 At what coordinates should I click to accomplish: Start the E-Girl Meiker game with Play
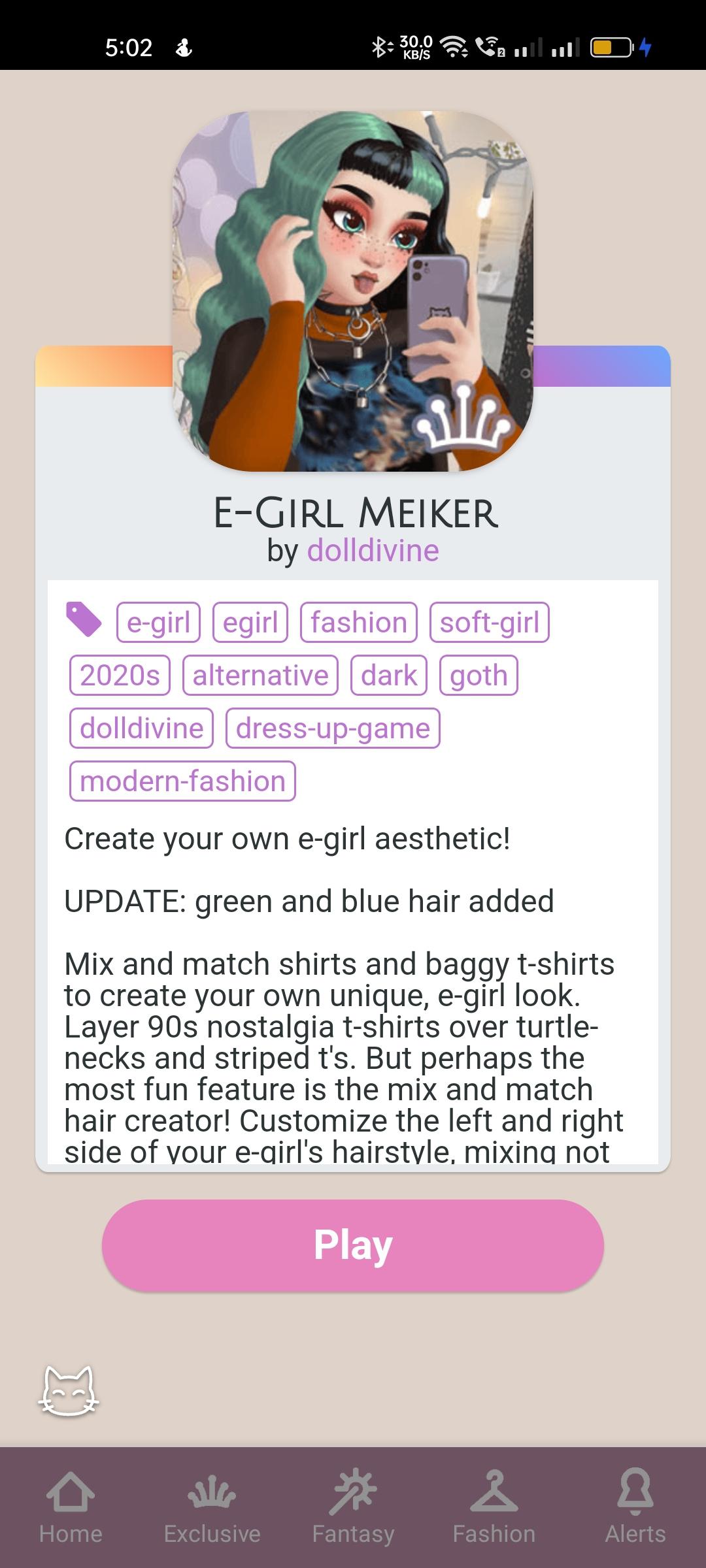pyautogui.click(x=353, y=1245)
